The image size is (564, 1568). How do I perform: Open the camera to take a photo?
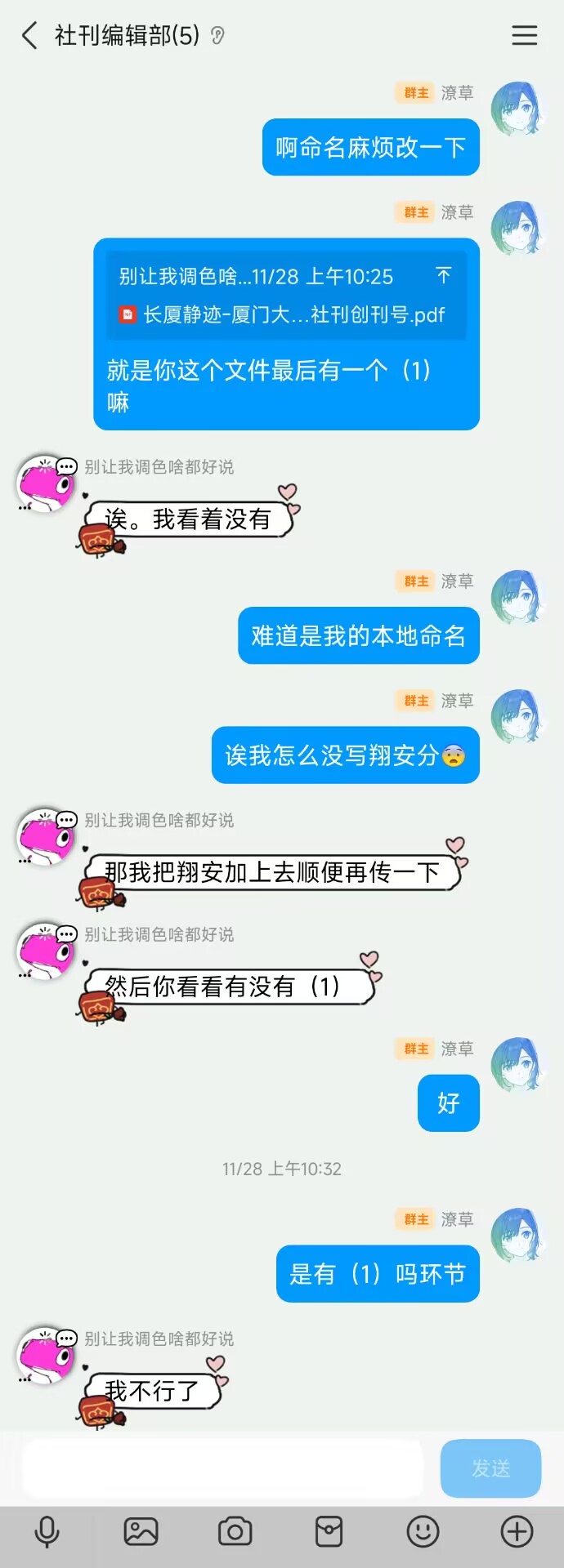point(235,1531)
